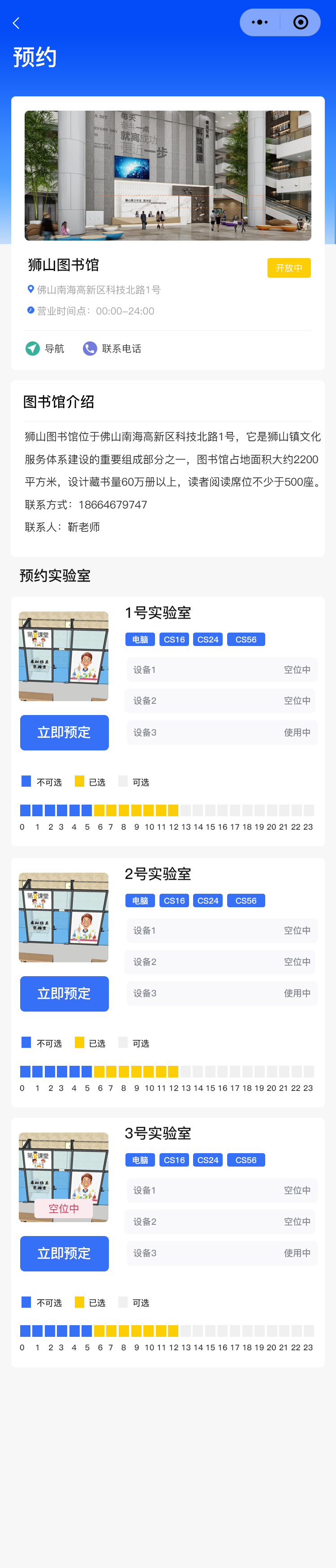Select the 14 o'clock slot for 1号实验室

click(x=198, y=810)
